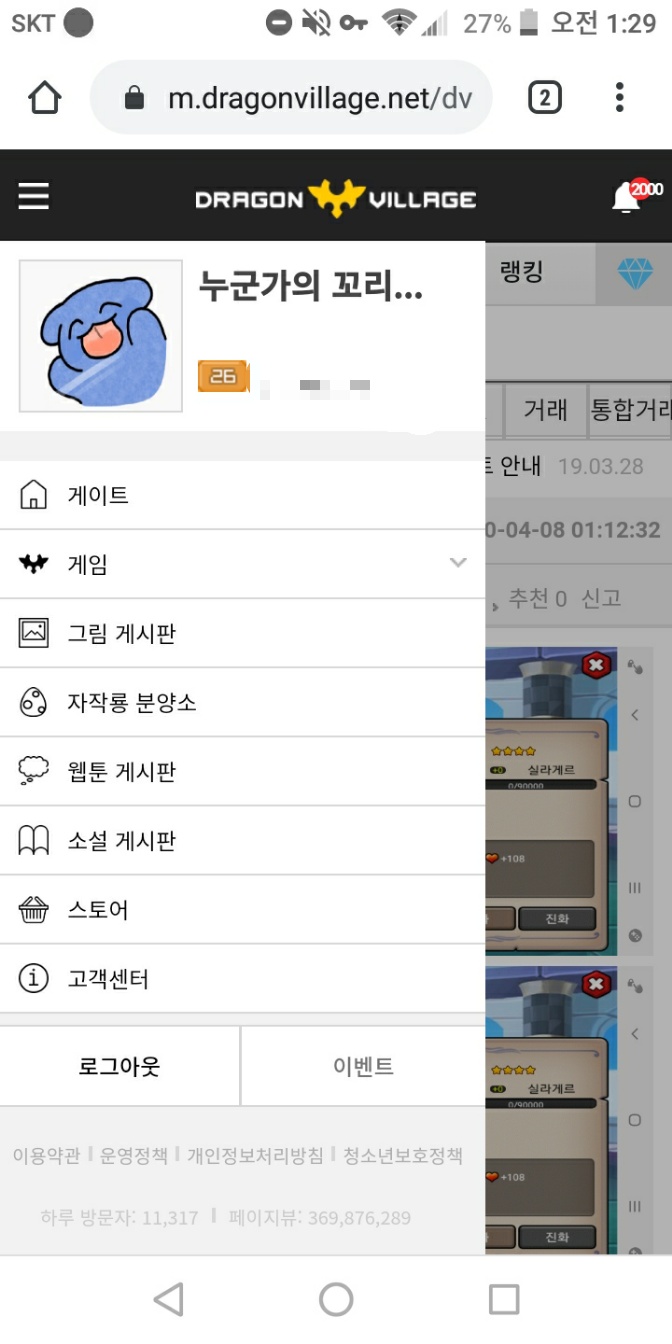Open the notifications bell
The image size is (672, 1344).
[627, 197]
